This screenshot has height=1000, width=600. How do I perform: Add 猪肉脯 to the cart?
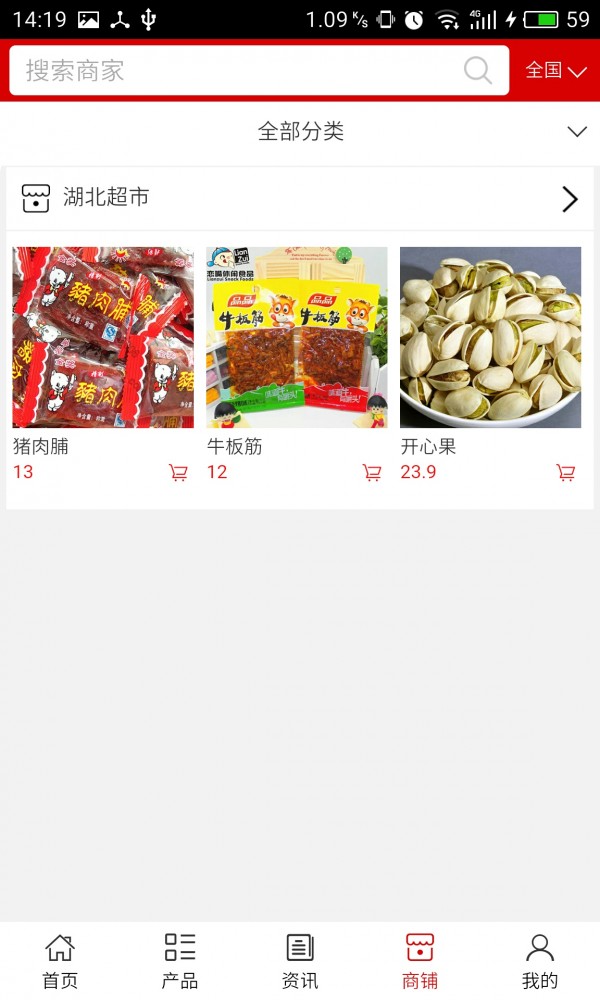[x=178, y=473]
